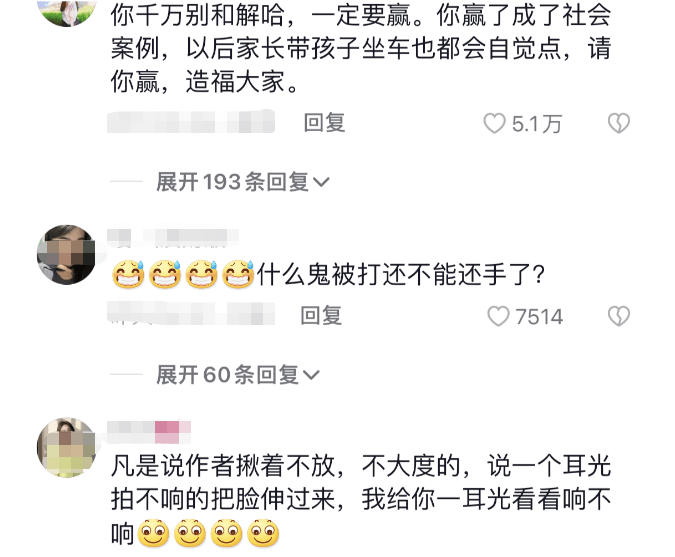Like the comment with 7514 likes
675x557 pixels.
pos(498,317)
